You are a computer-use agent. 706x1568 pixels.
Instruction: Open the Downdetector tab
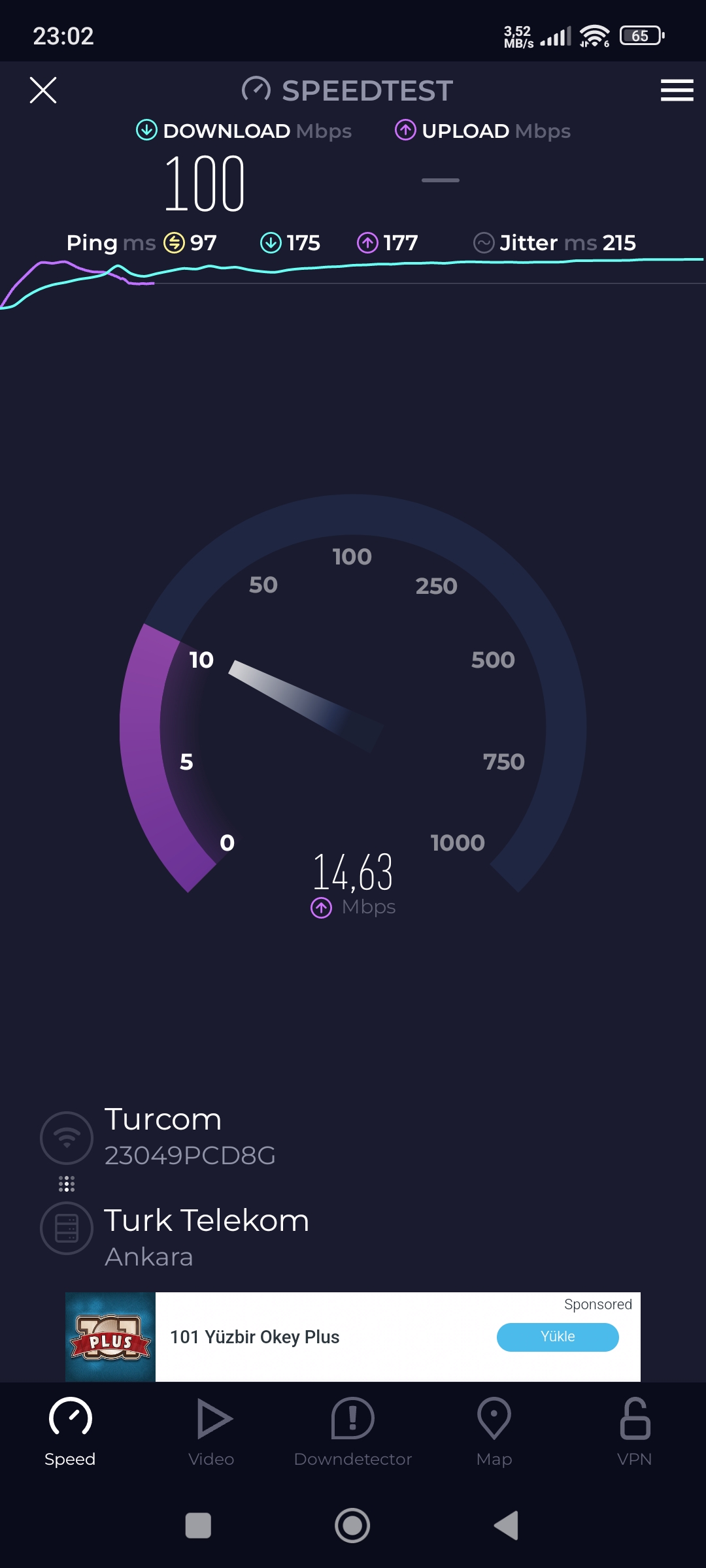pos(353,1432)
